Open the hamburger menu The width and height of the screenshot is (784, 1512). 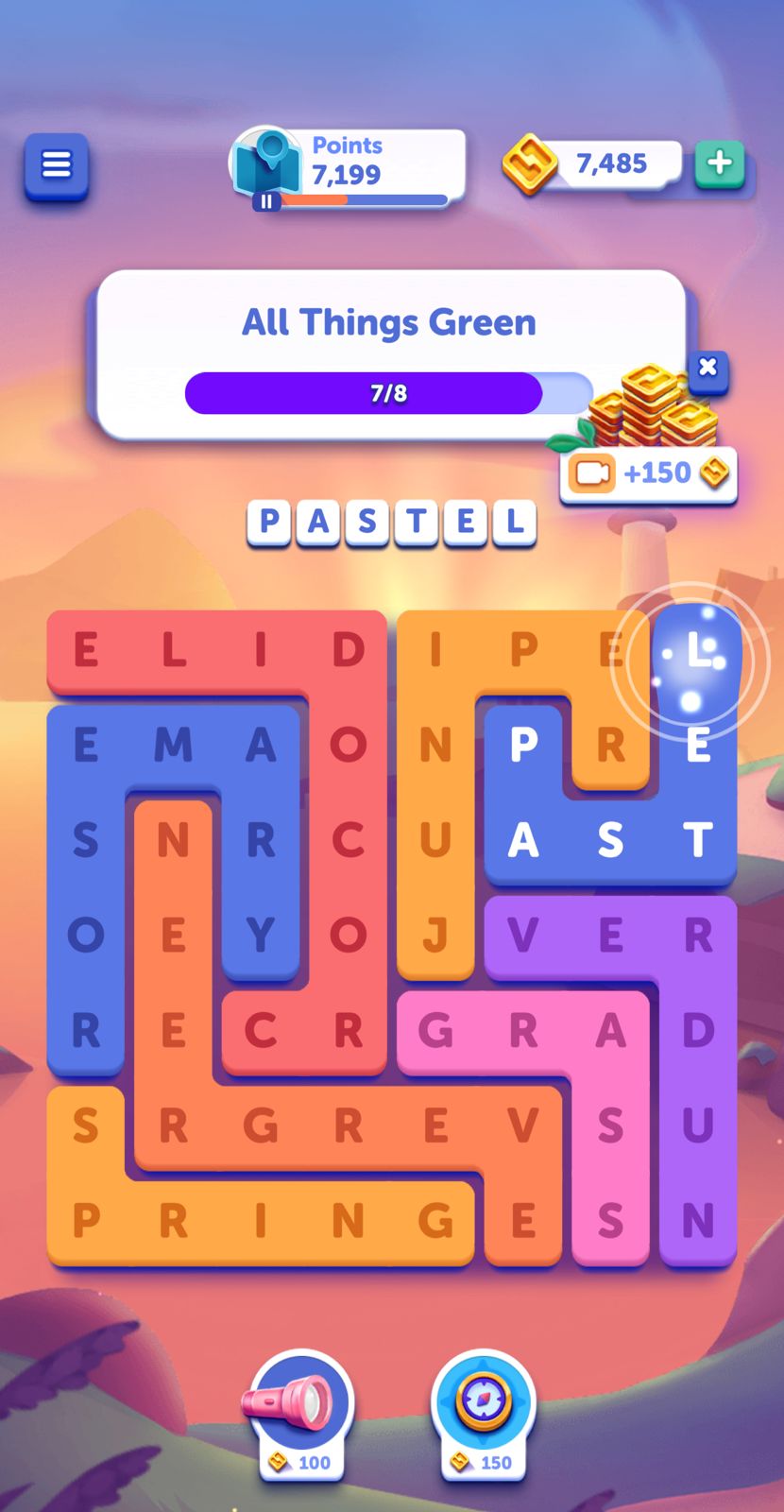57,165
